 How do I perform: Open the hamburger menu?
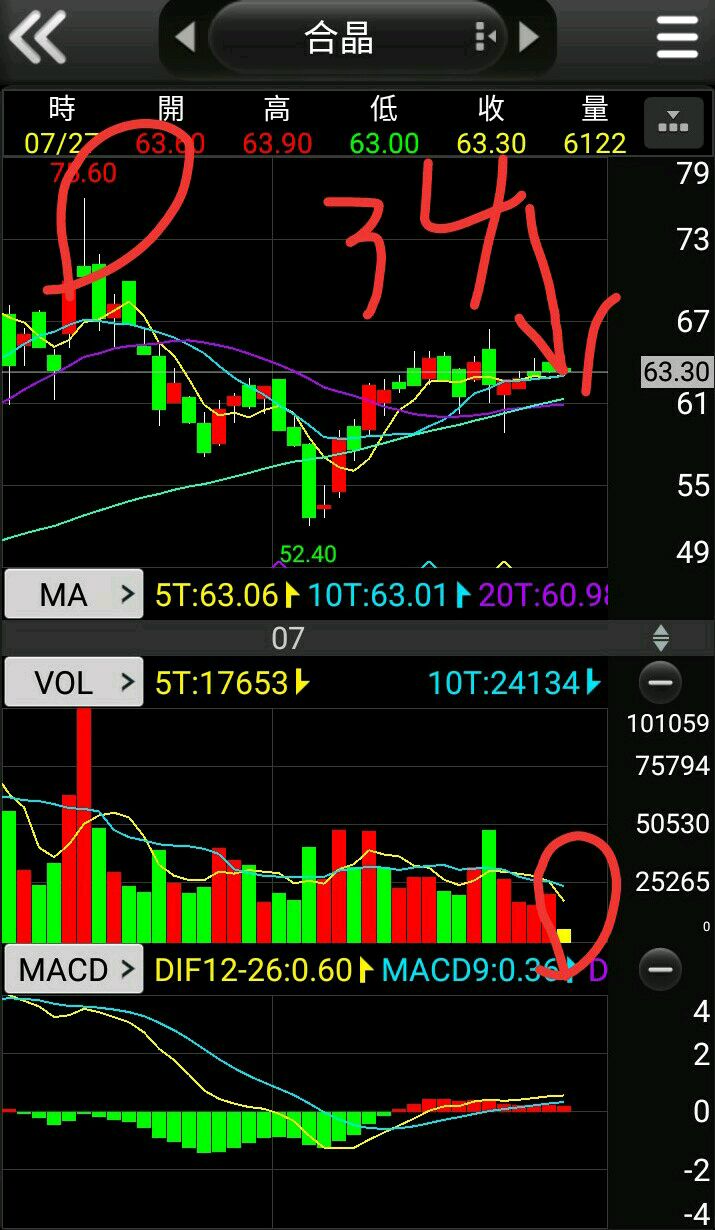(x=677, y=38)
